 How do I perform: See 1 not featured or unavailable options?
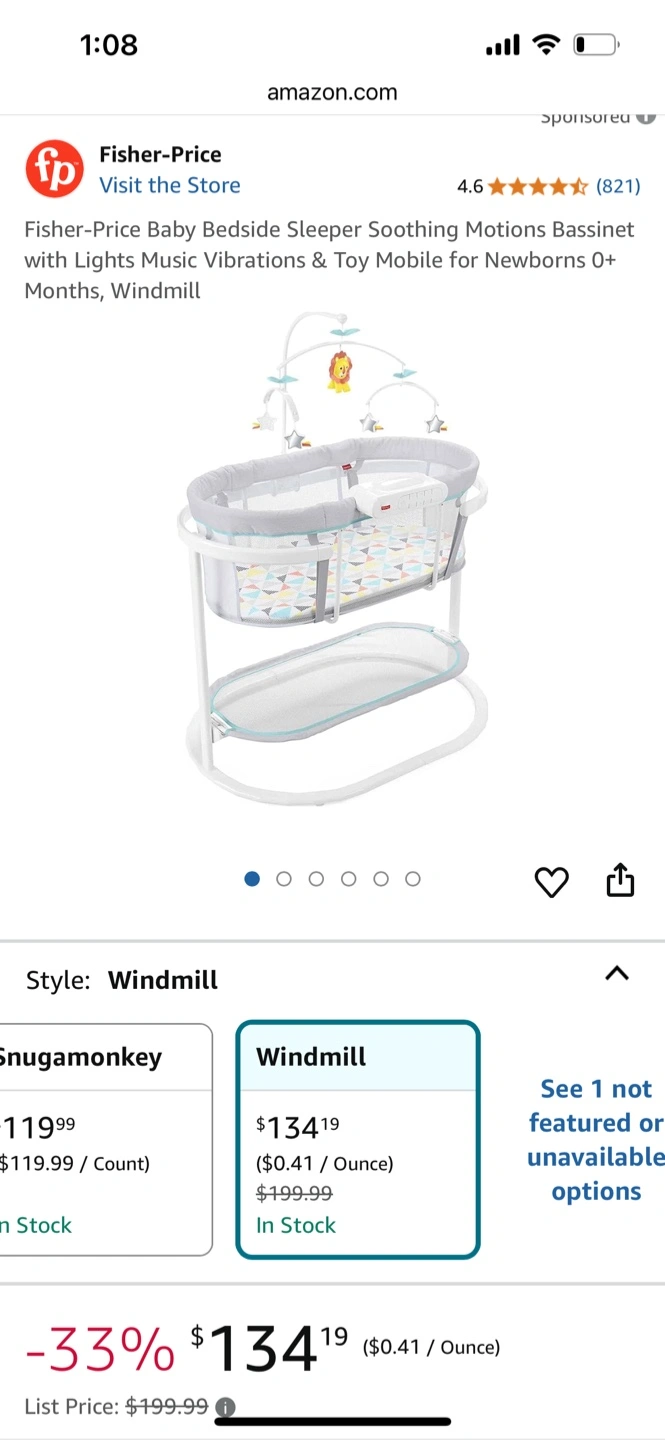(595, 1140)
